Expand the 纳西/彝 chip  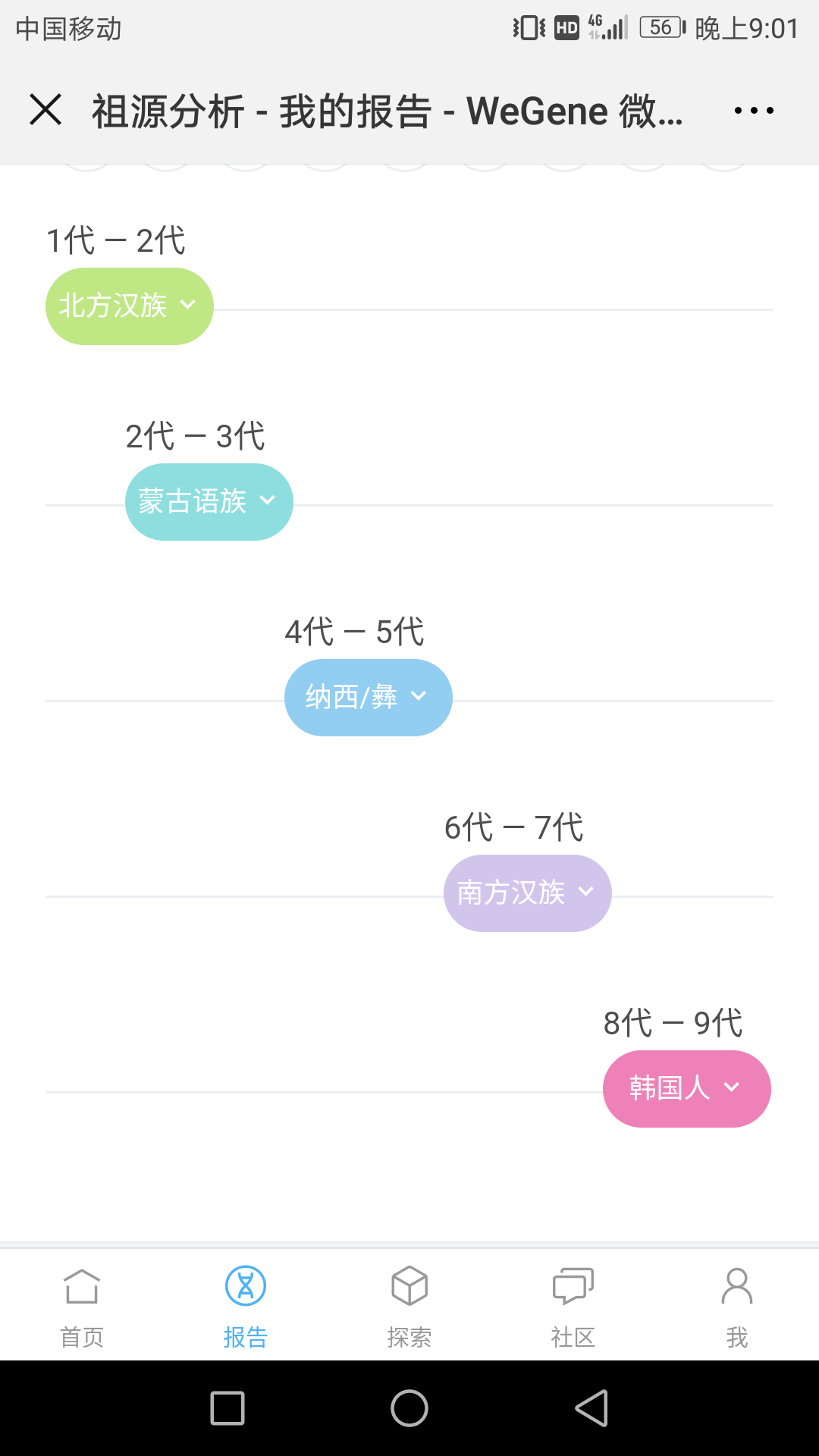pos(369,698)
